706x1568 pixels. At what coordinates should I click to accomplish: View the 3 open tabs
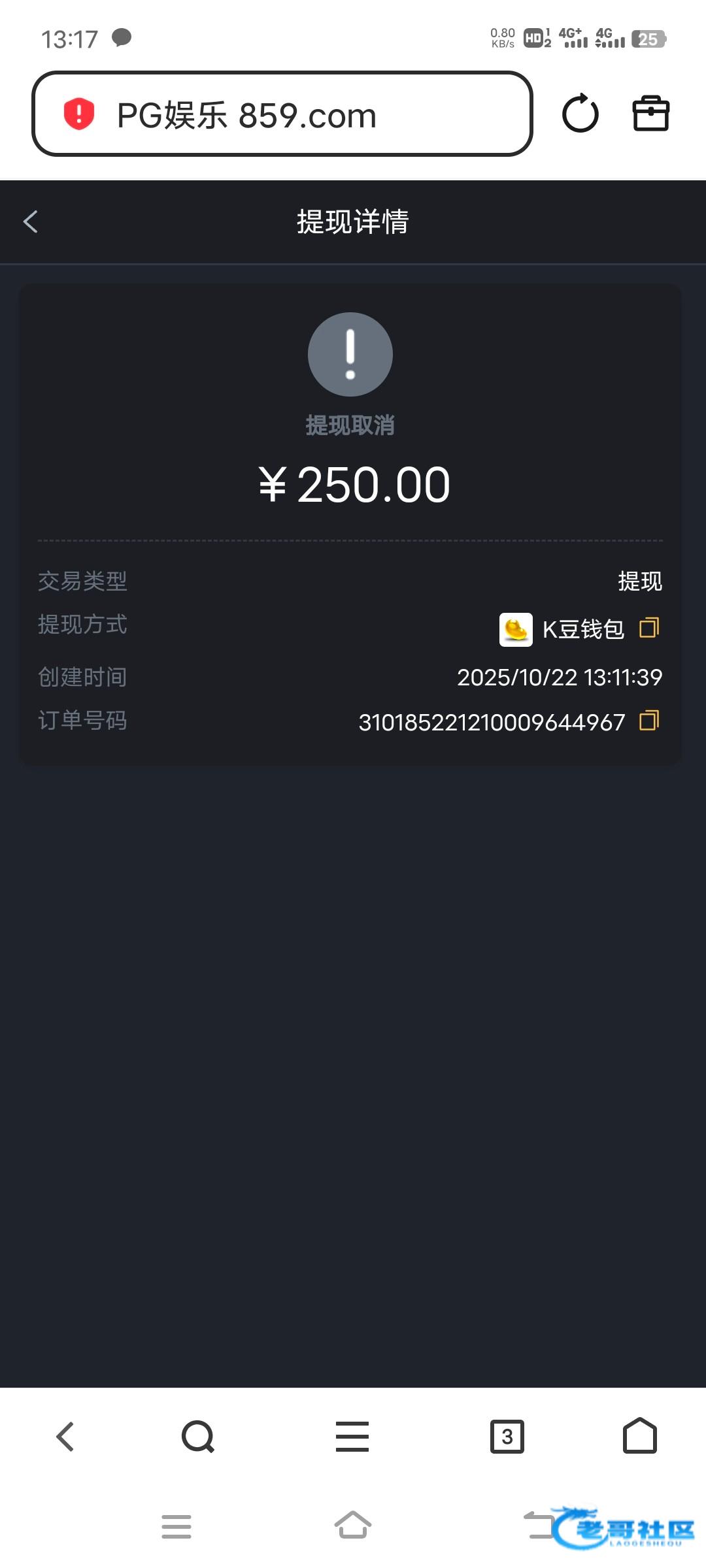point(507,1437)
